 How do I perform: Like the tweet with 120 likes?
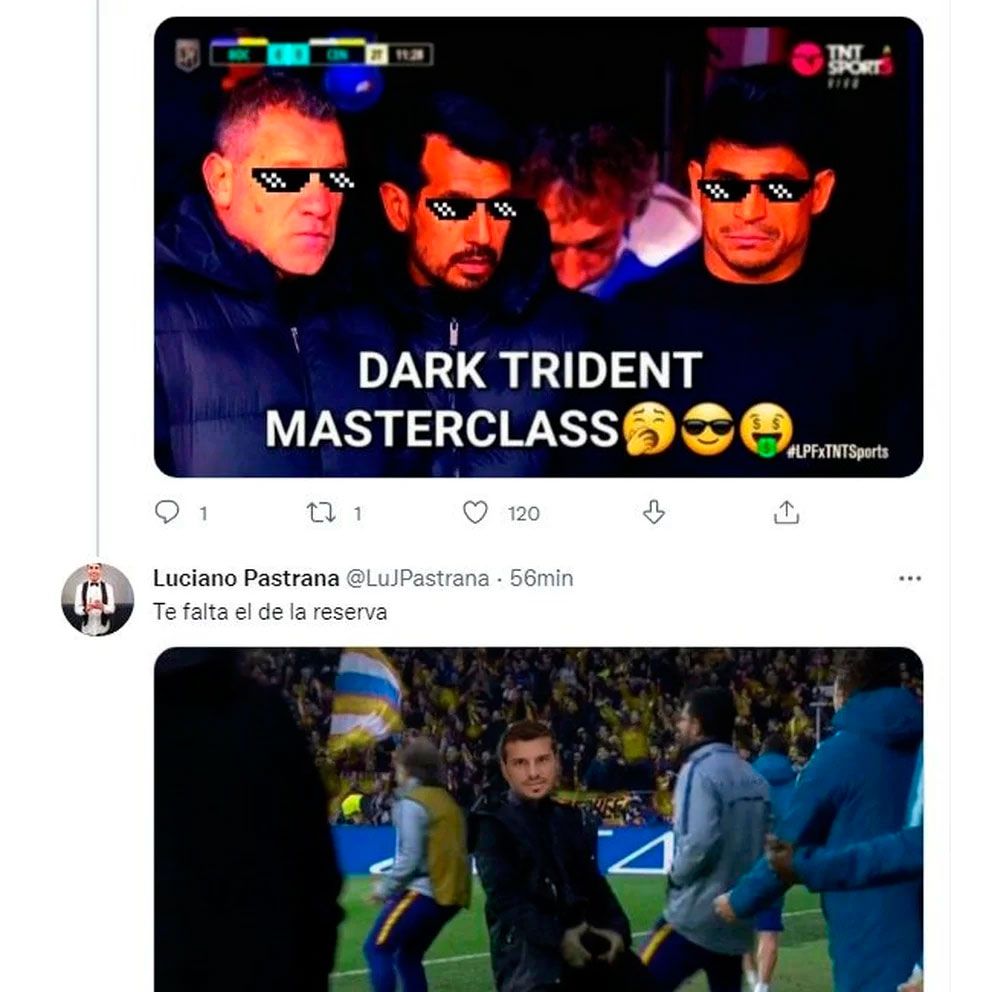click(x=476, y=513)
